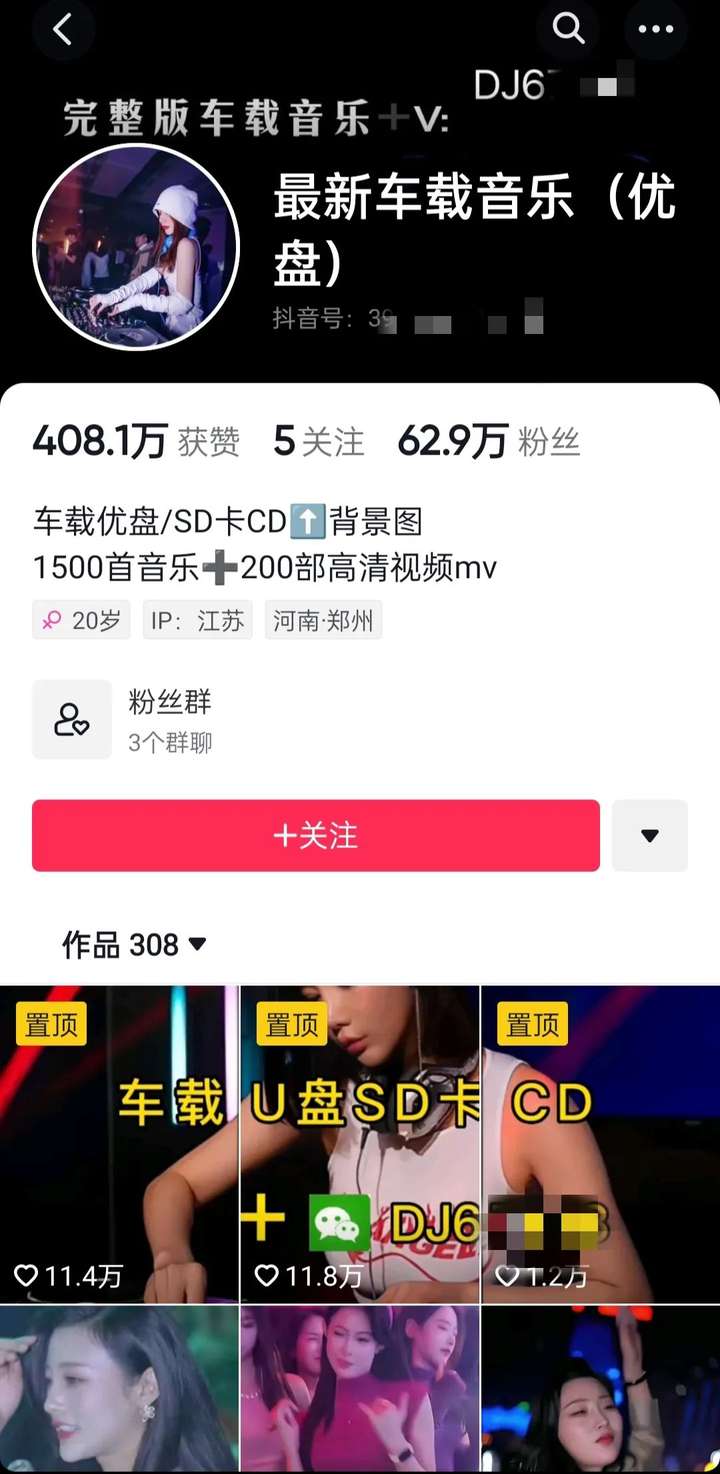Open the 粉丝群 fan group row
This screenshot has height=1474, width=720.
360,720
